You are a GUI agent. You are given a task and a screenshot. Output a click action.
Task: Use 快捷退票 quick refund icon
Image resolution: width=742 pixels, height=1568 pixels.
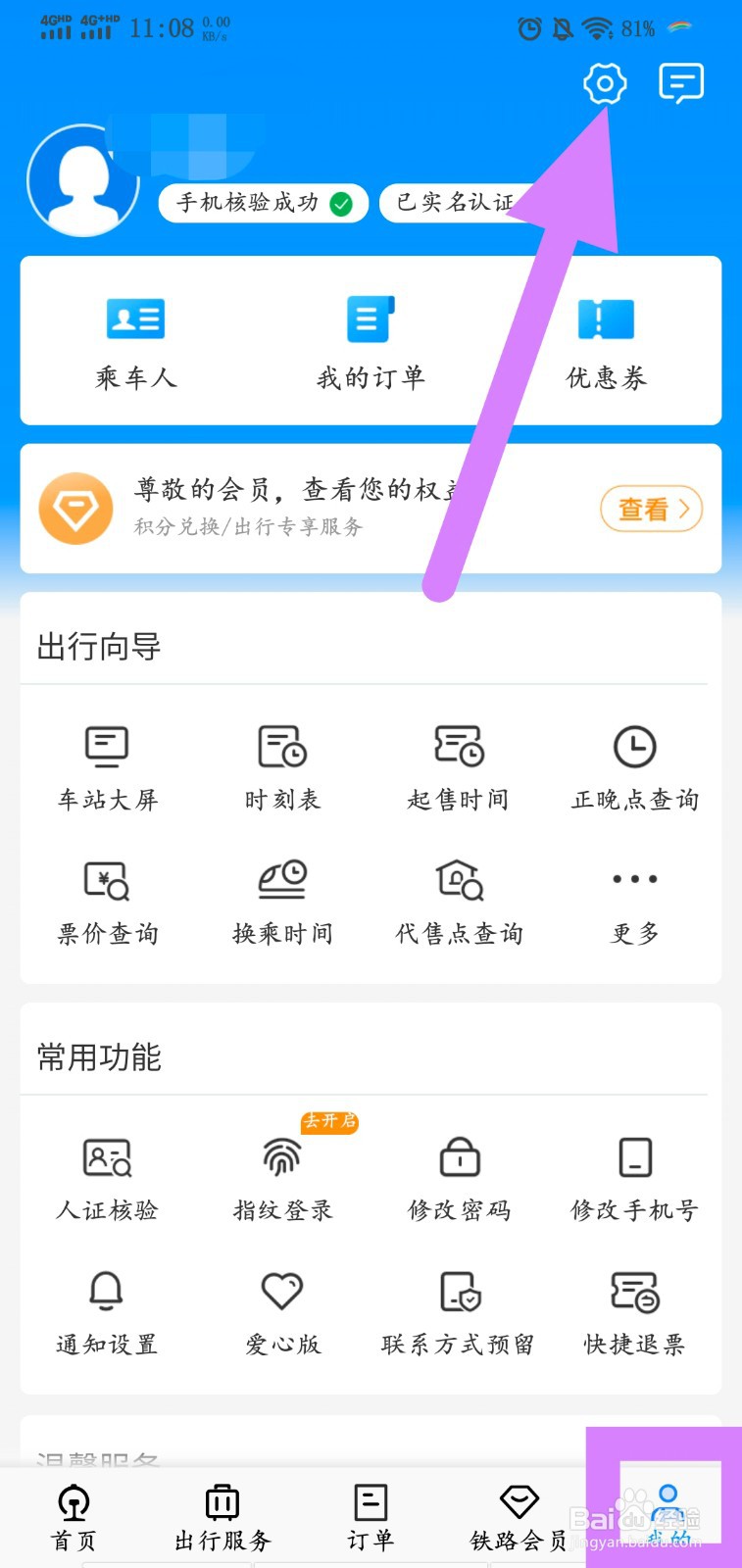click(x=634, y=1310)
